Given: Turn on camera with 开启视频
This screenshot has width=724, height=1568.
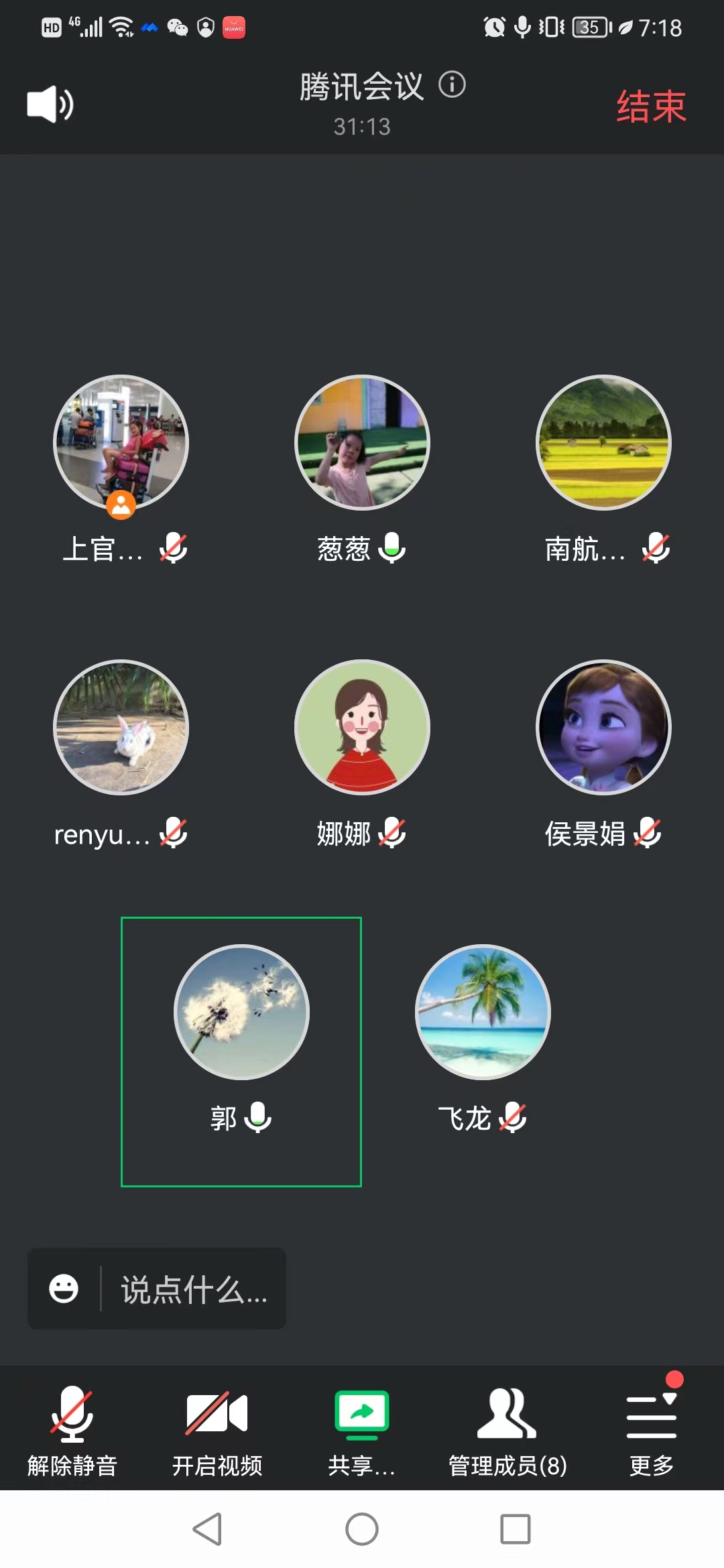Looking at the screenshot, I should point(217,1431).
